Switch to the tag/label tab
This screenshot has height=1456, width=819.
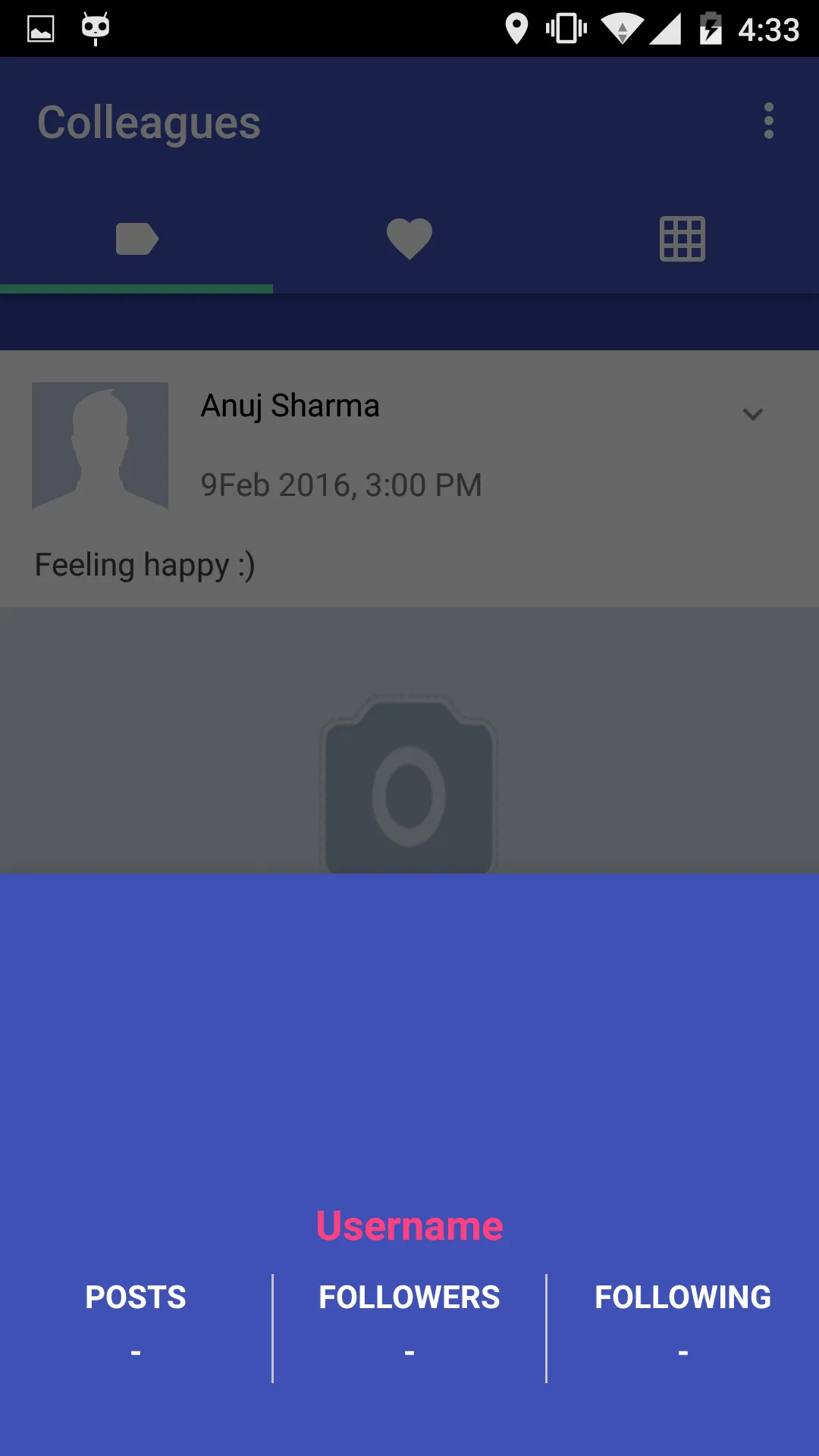(x=136, y=239)
